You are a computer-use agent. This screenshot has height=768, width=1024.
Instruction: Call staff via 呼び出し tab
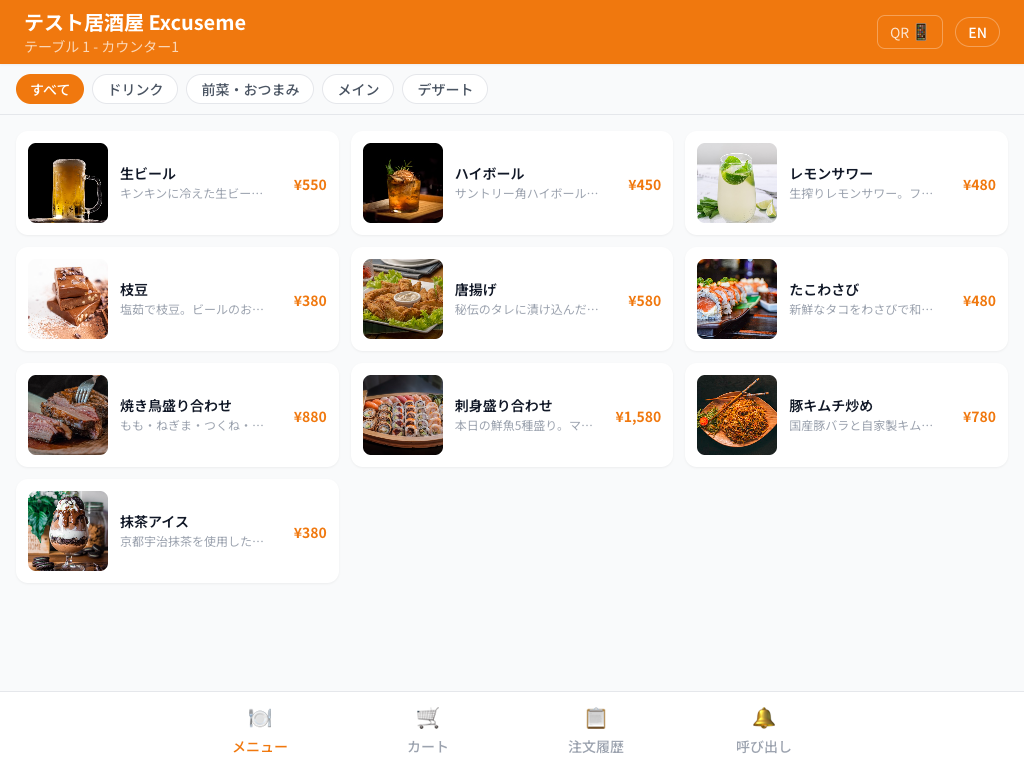click(x=764, y=730)
